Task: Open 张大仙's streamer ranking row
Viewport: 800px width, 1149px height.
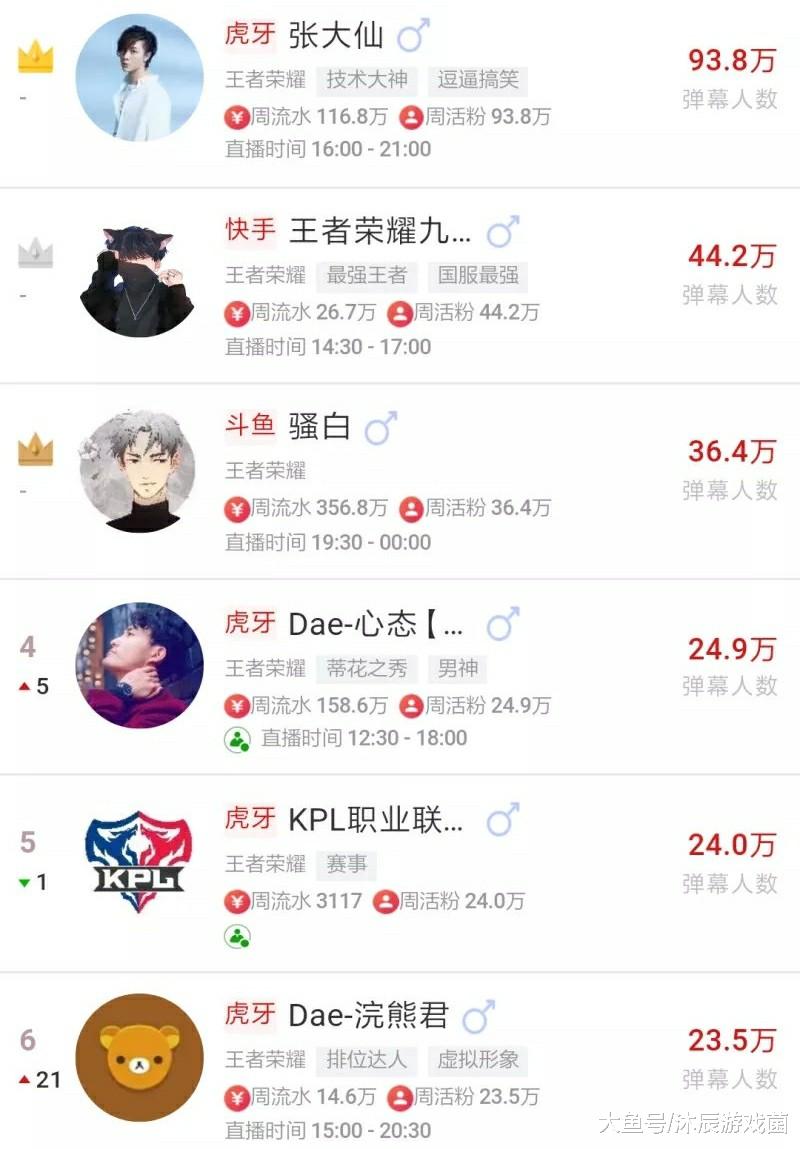Action: [335, 38]
